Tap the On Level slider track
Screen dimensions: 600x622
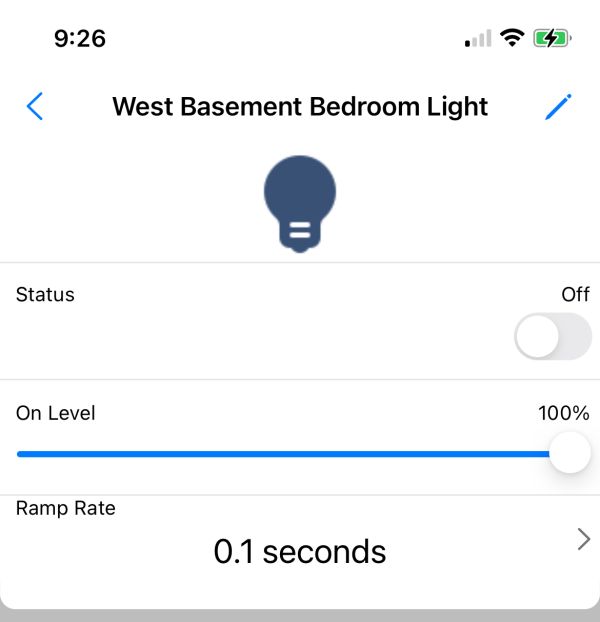[x=290, y=454]
